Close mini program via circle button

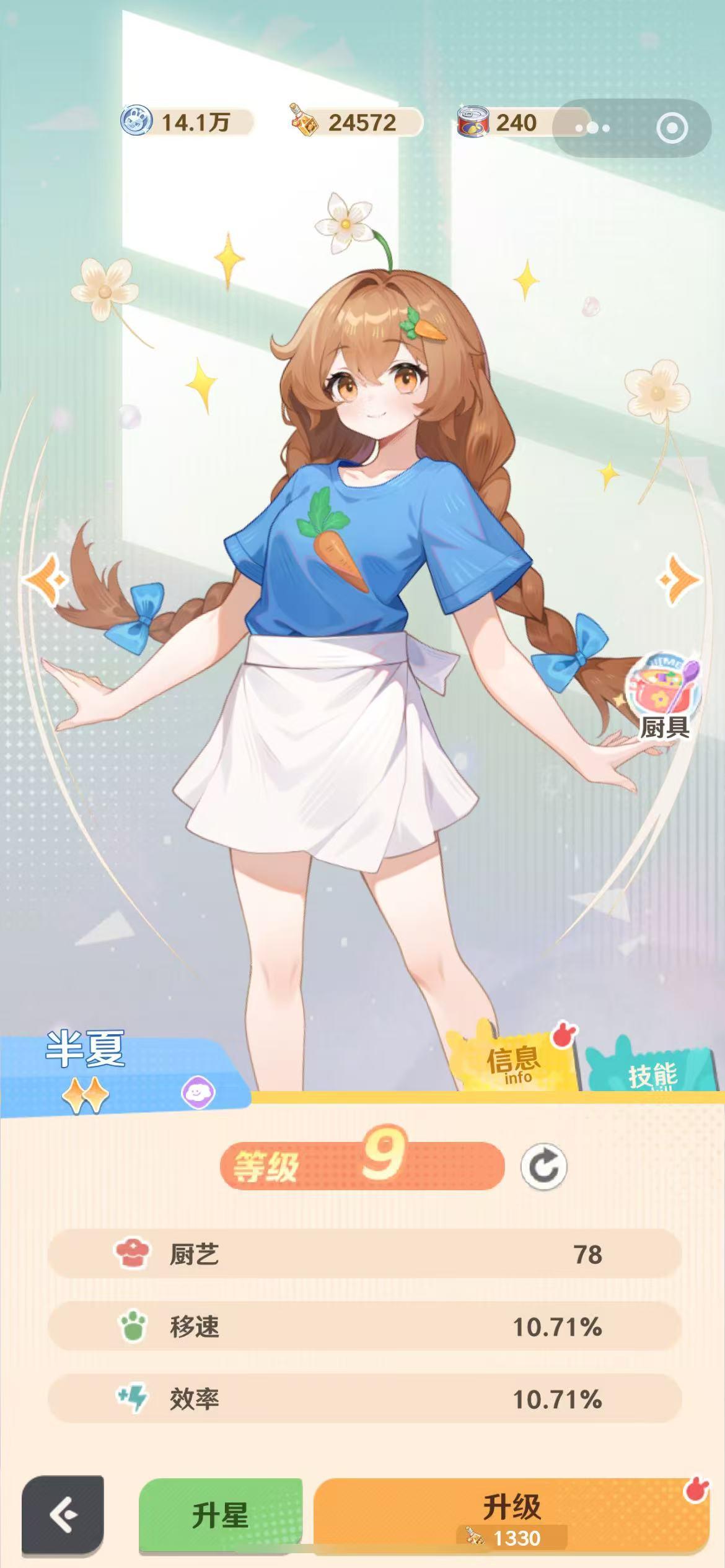672,128
